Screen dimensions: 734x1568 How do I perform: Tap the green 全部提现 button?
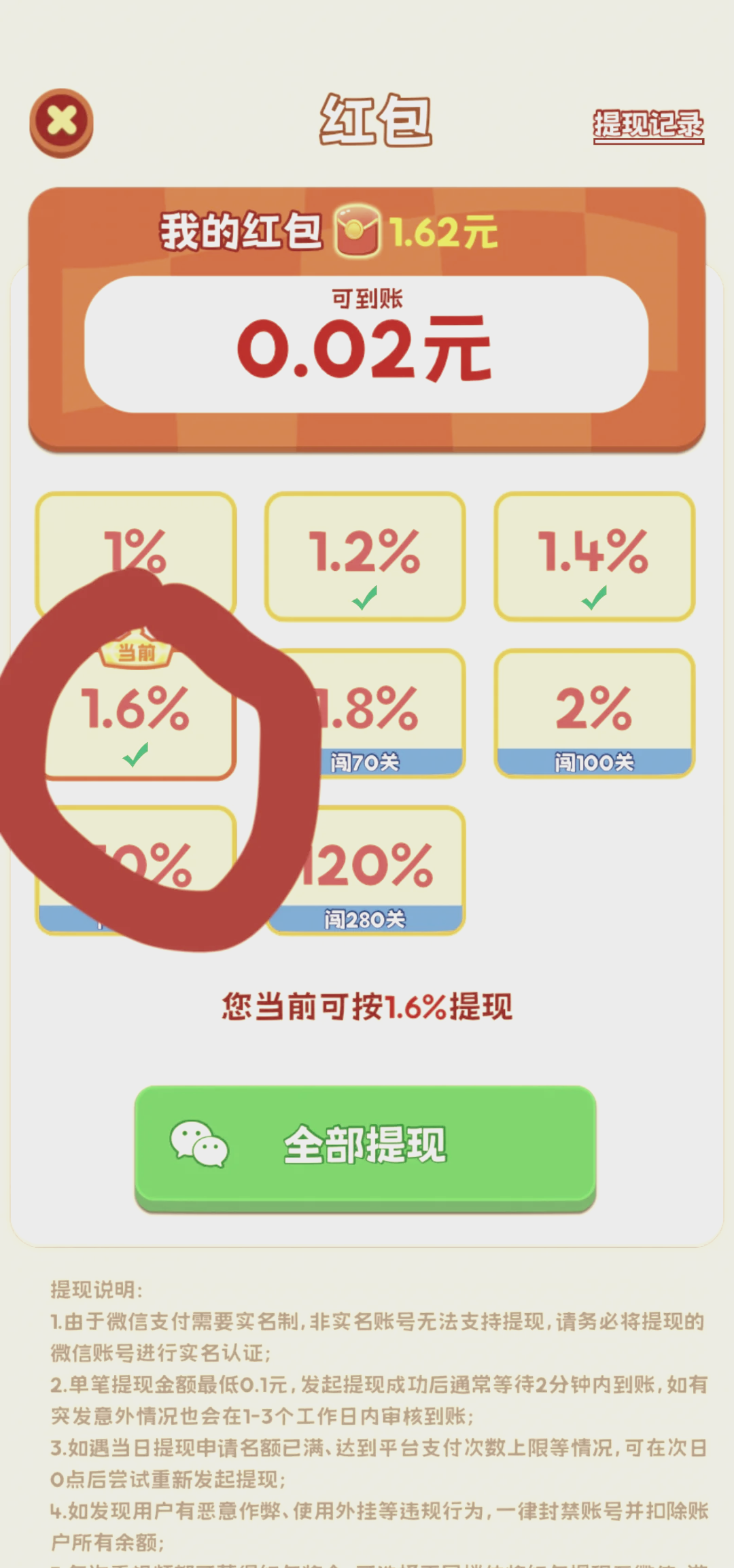(366, 1146)
